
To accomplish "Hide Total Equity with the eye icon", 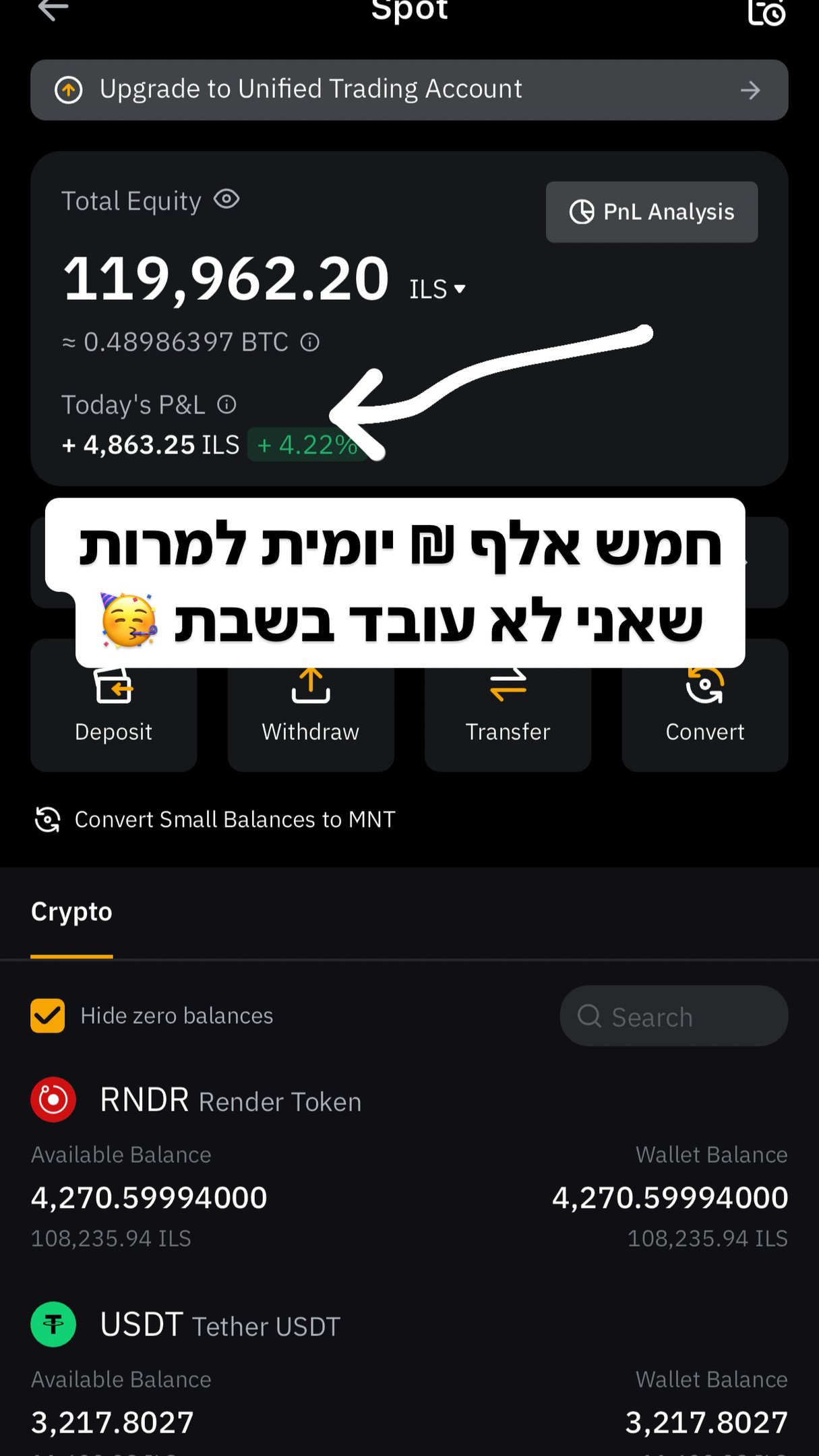I will point(226,200).
